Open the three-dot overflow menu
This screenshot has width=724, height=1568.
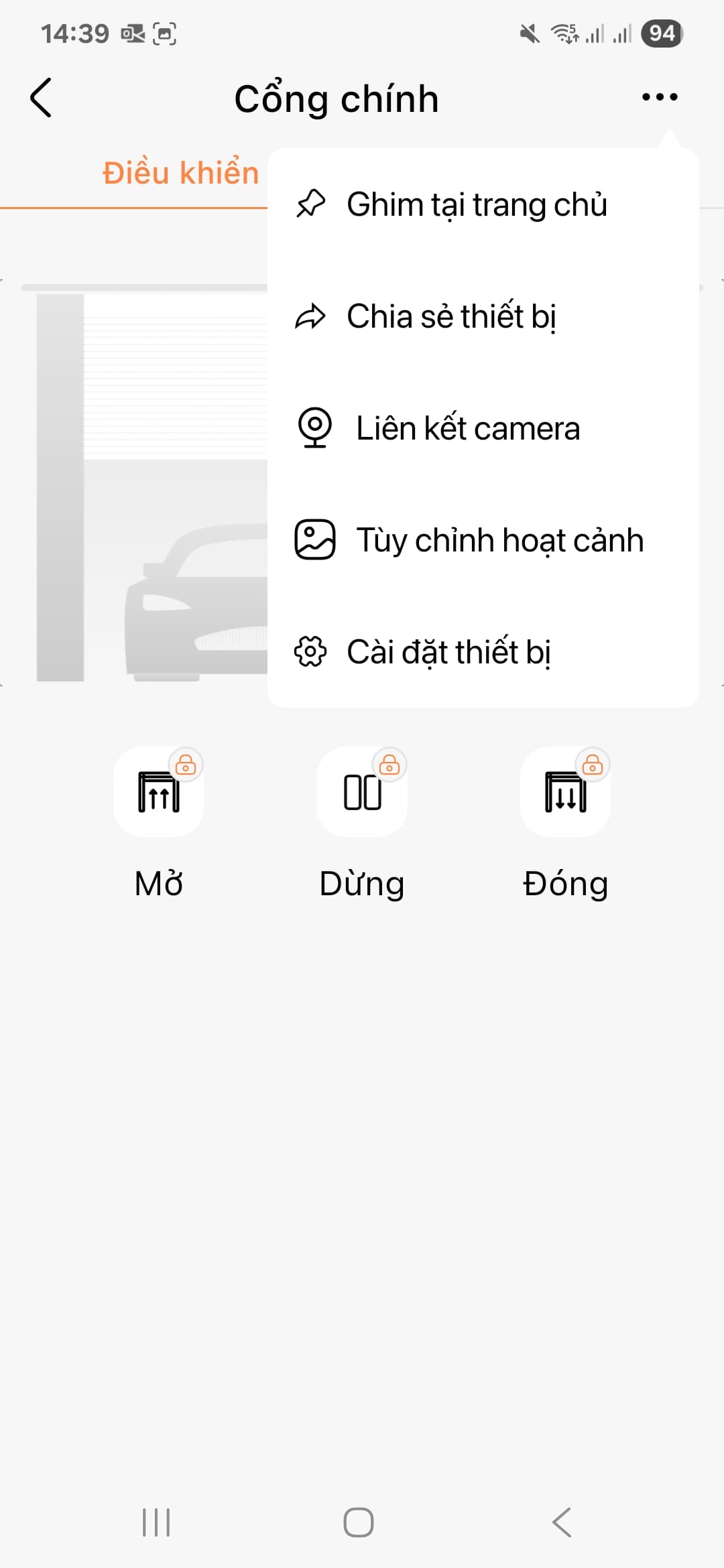(658, 96)
